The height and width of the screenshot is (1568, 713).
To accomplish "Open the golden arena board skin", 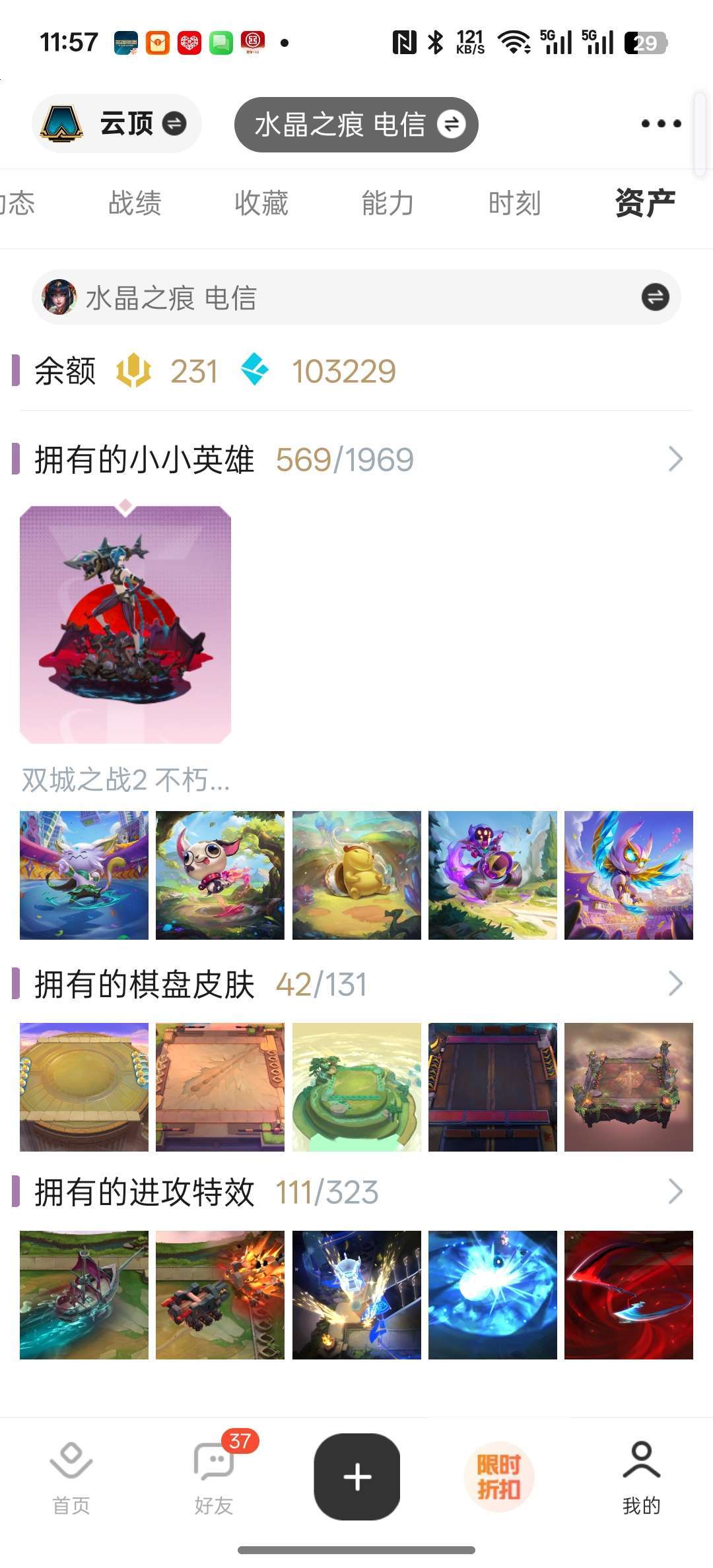I will (84, 1087).
